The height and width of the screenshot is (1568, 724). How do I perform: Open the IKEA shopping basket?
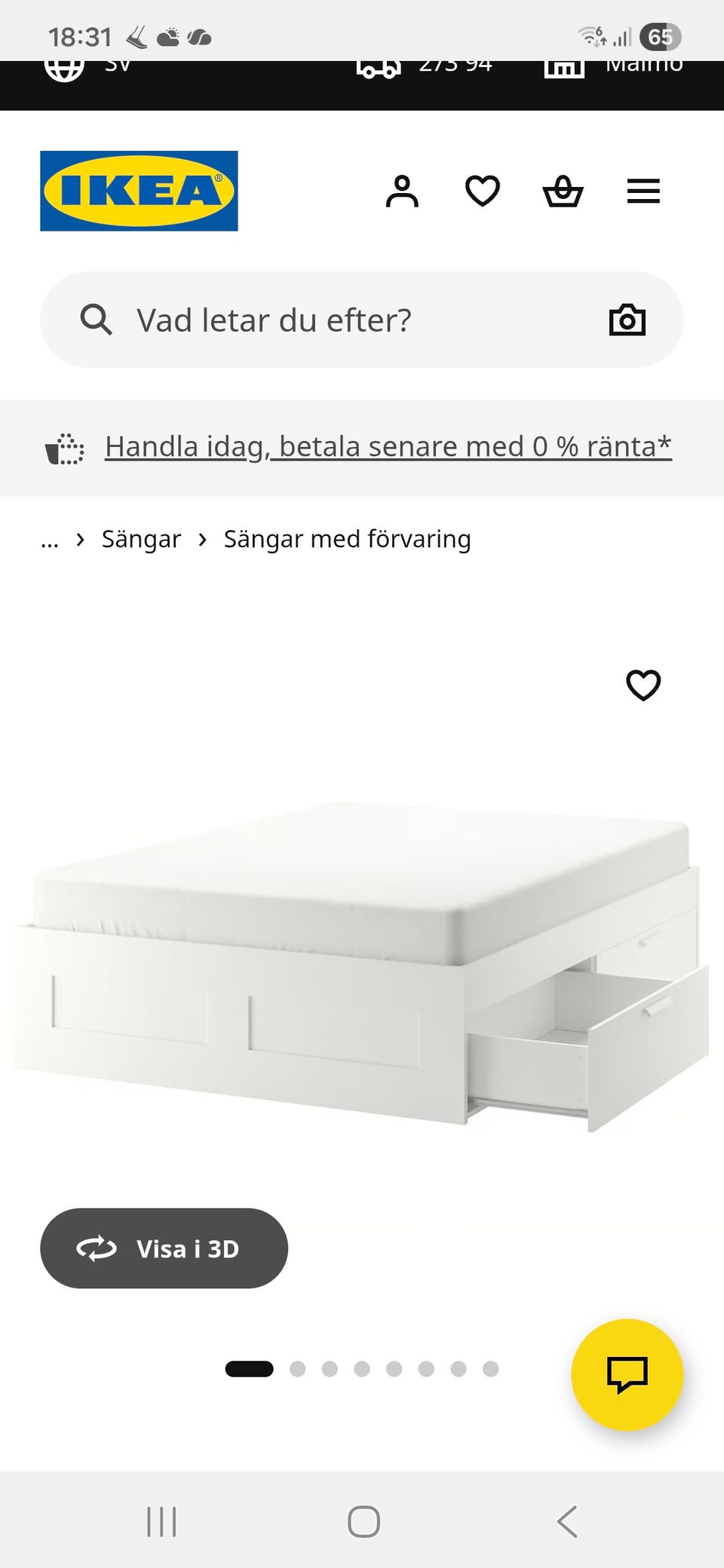point(564,191)
